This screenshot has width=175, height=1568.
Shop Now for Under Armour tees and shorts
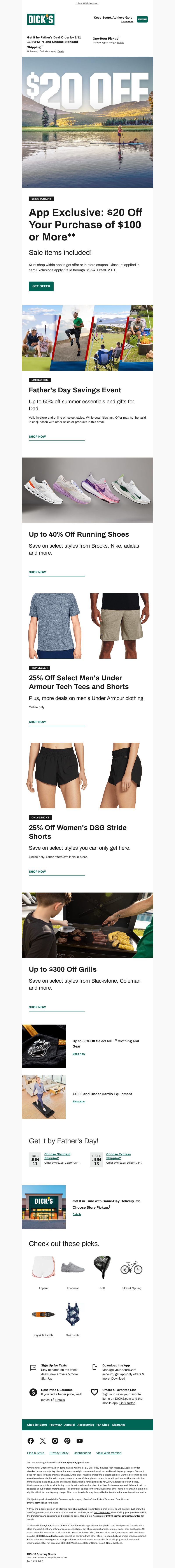pyautogui.click(x=37, y=722)
